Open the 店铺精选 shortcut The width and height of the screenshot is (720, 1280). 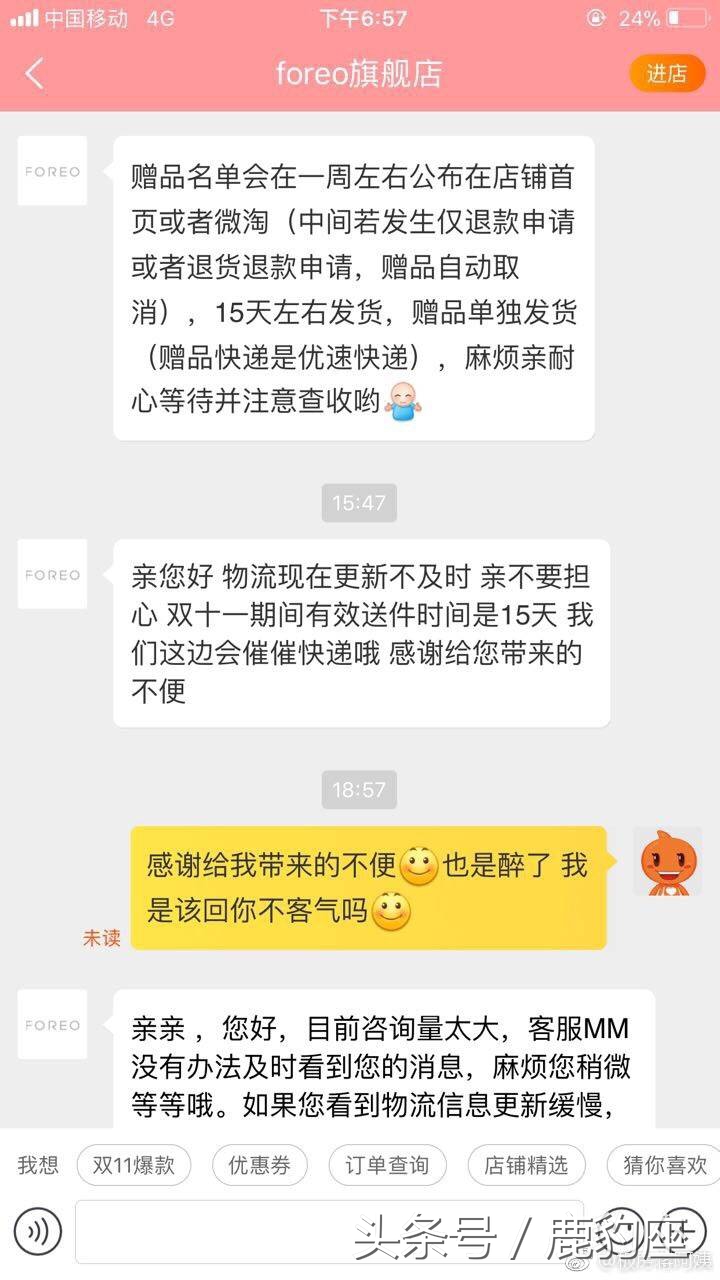[x=526, y=1166]
